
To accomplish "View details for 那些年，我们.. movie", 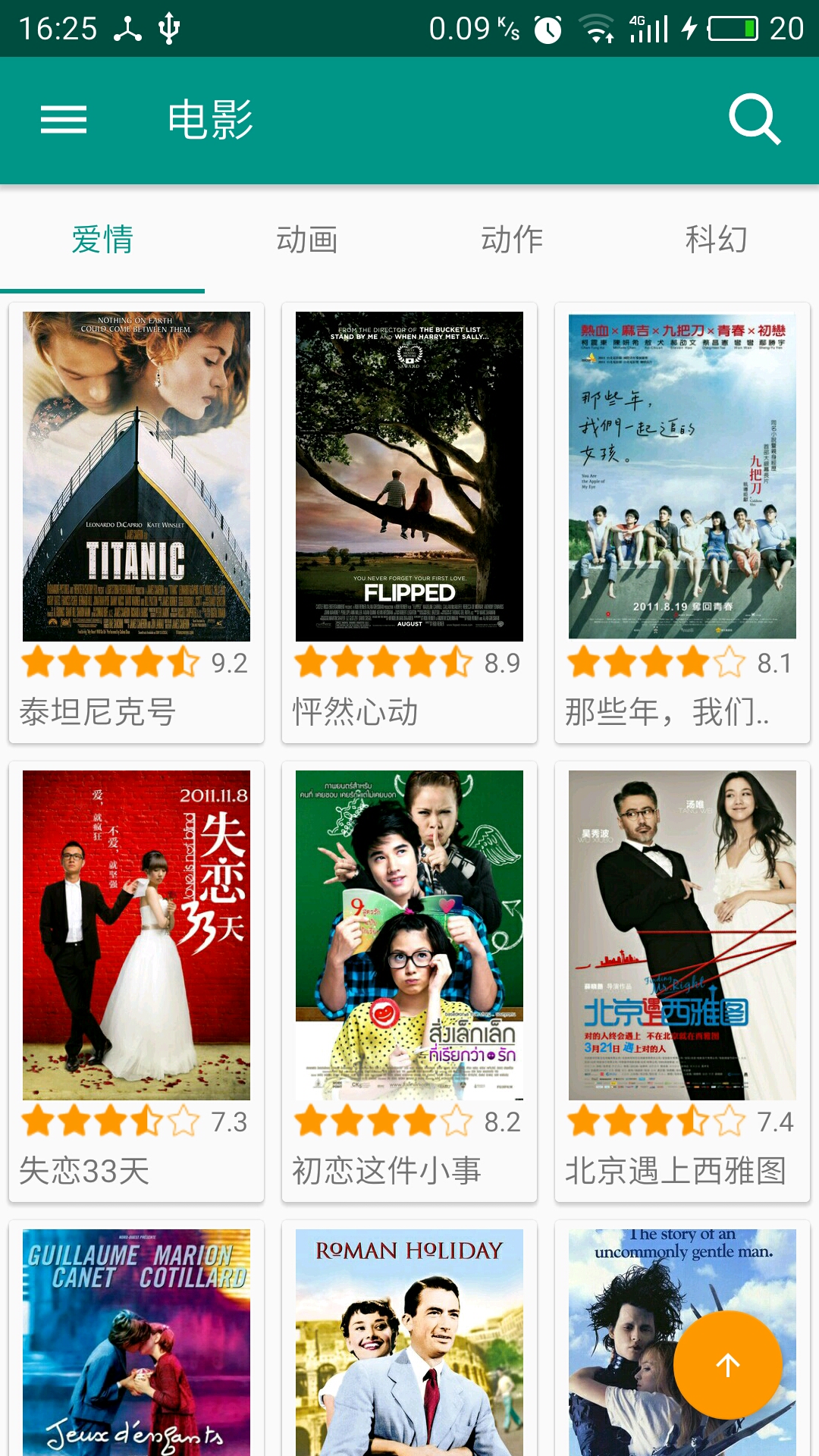I will (x=682, y=522).
